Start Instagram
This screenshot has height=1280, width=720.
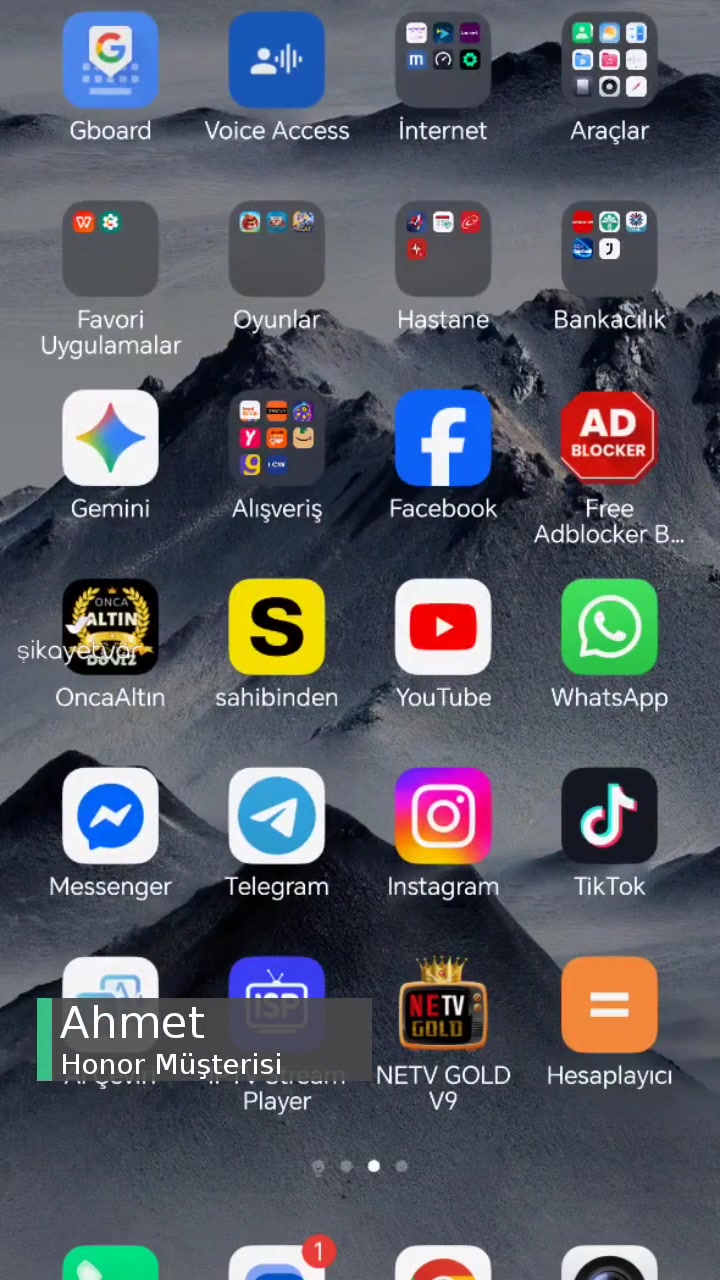443,815
